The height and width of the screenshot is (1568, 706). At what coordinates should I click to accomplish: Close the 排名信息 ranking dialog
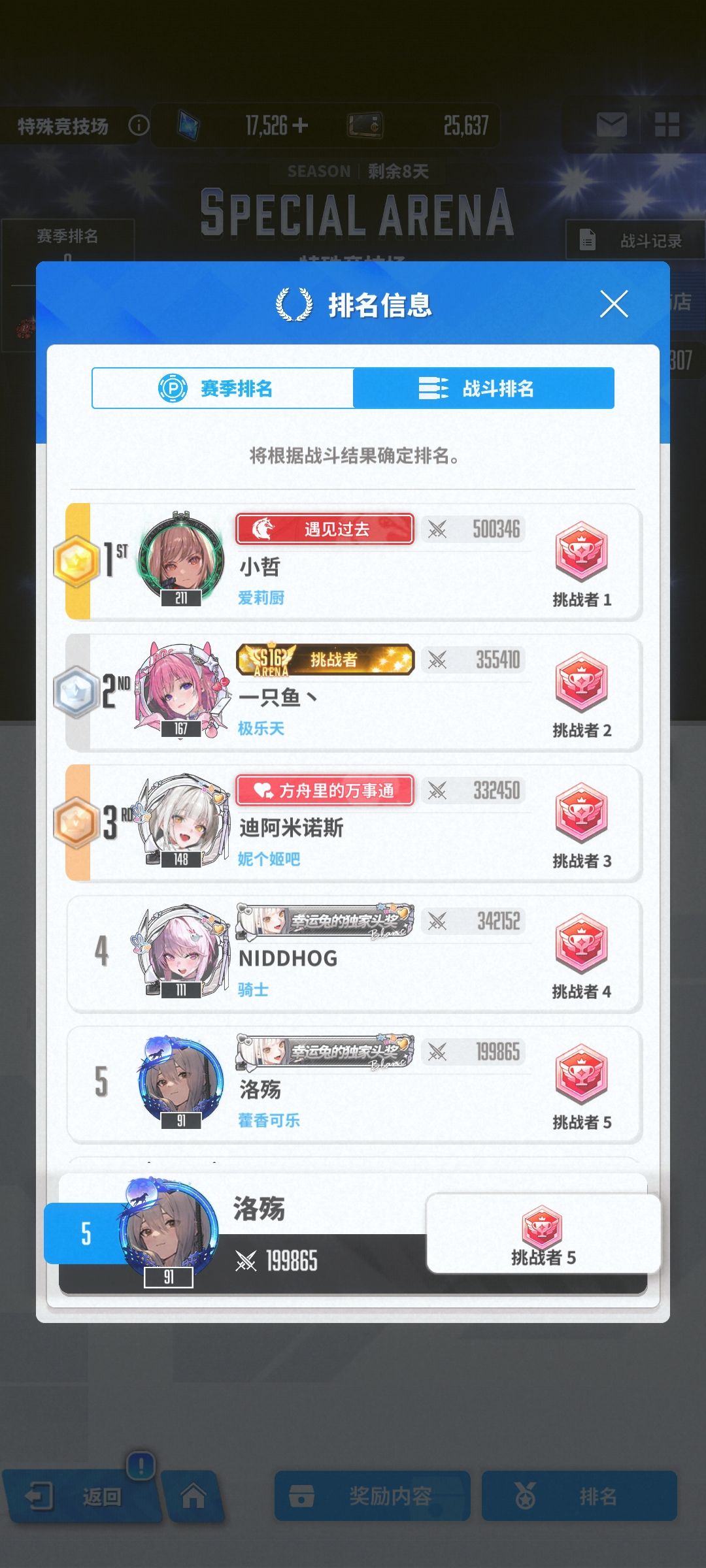click(x=614, y=304)
